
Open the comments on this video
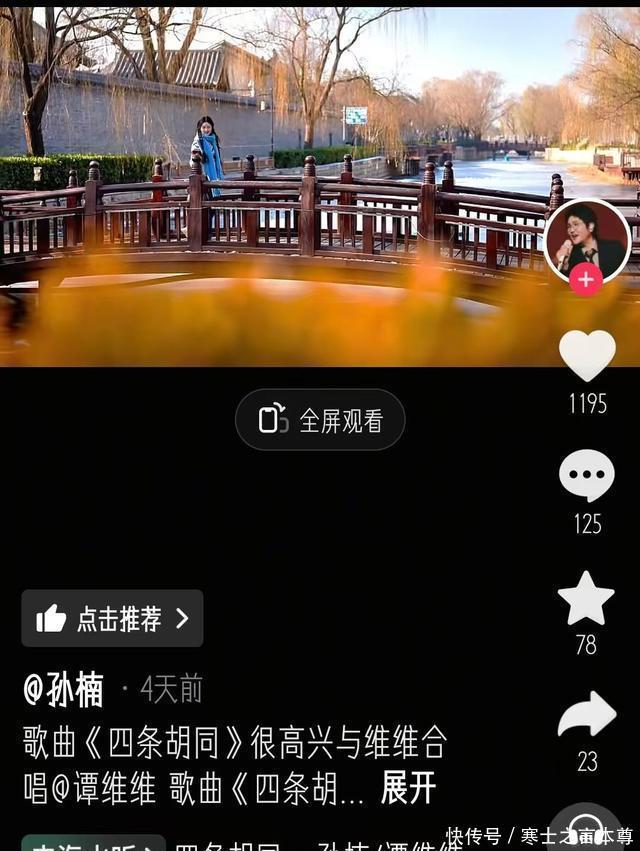click(587, 476)
